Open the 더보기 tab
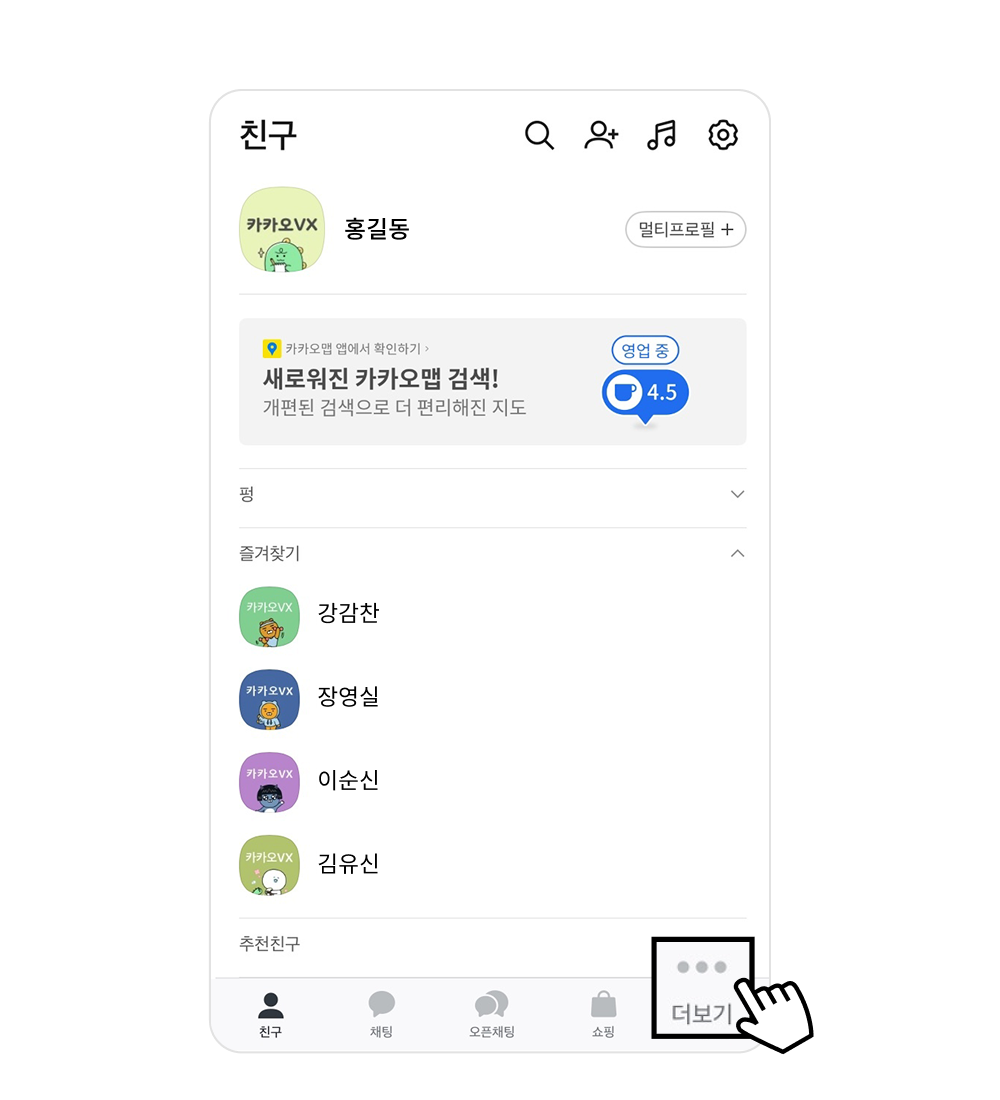 (x=702, y=992)
